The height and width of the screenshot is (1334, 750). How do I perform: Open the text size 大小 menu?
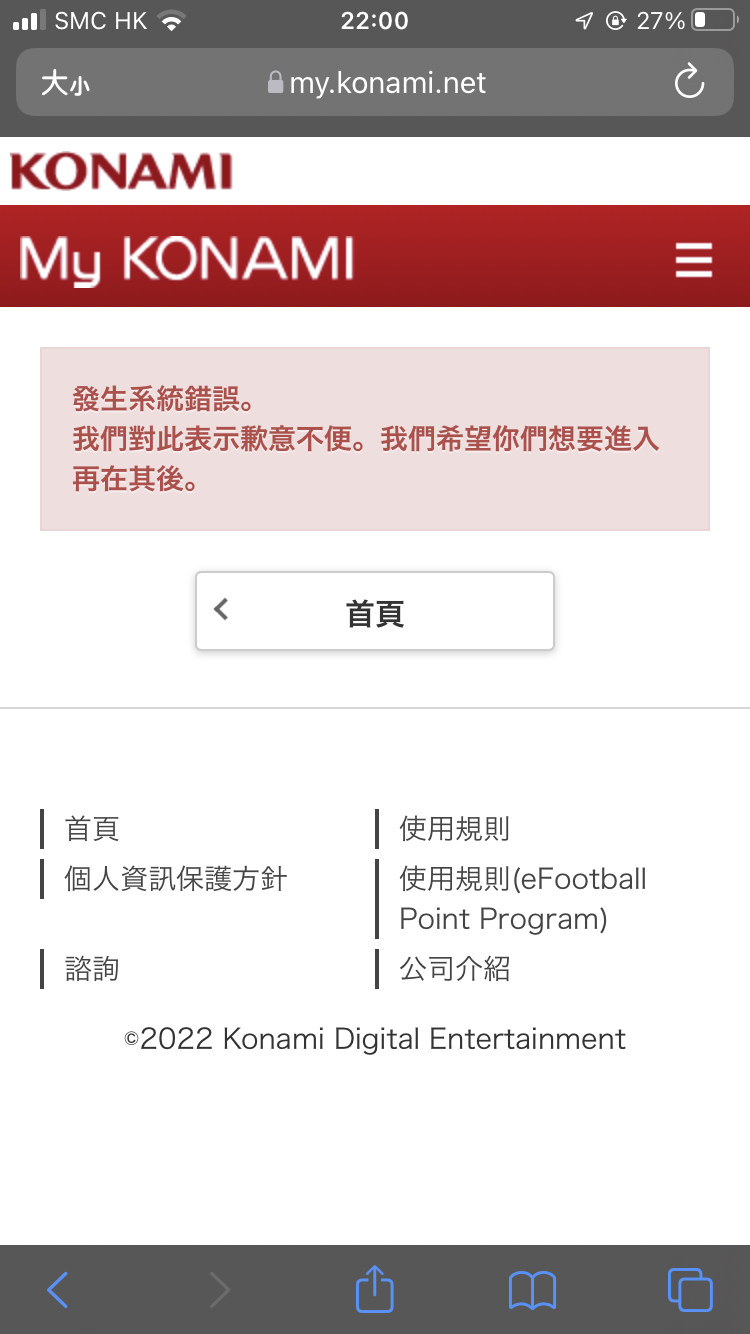65,83
